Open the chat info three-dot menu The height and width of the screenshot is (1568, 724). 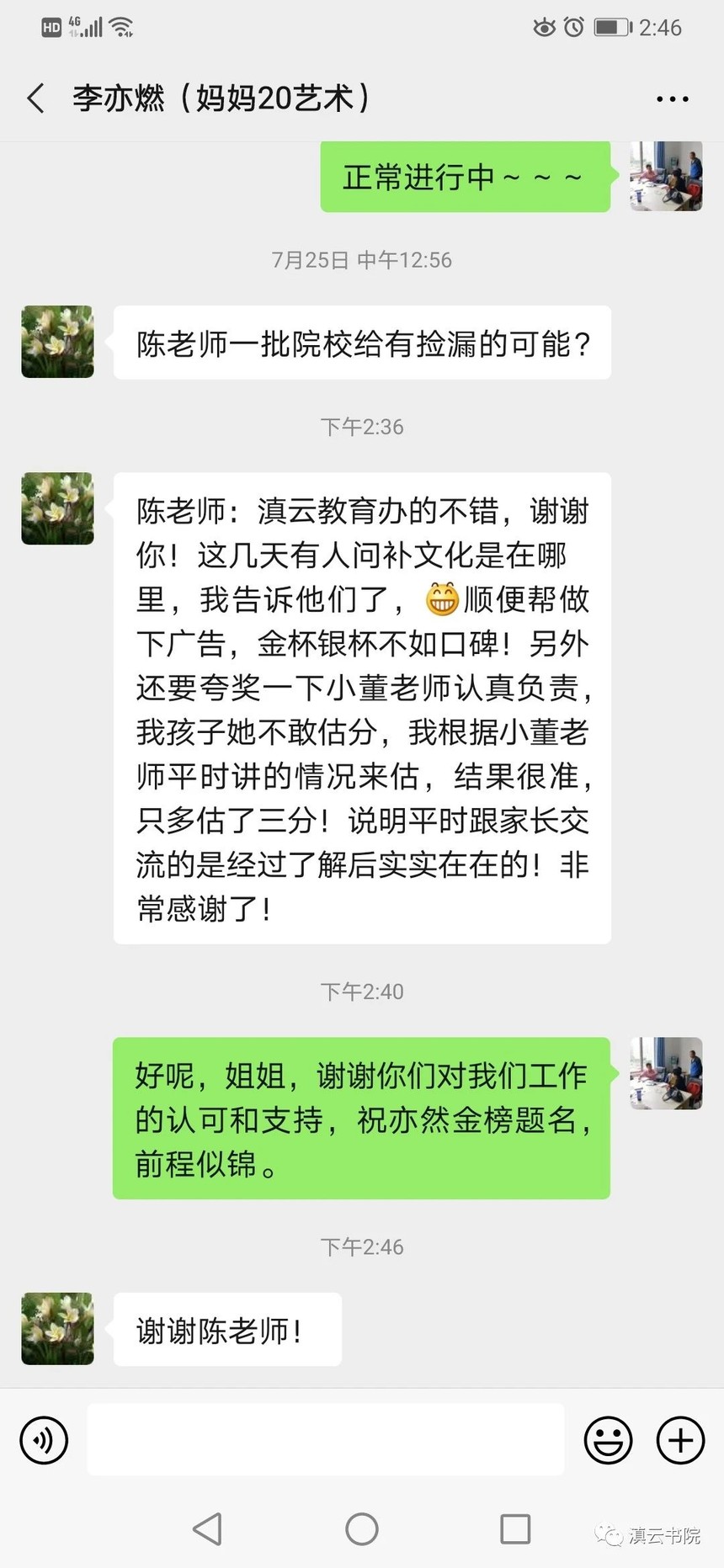click(672, 99)
